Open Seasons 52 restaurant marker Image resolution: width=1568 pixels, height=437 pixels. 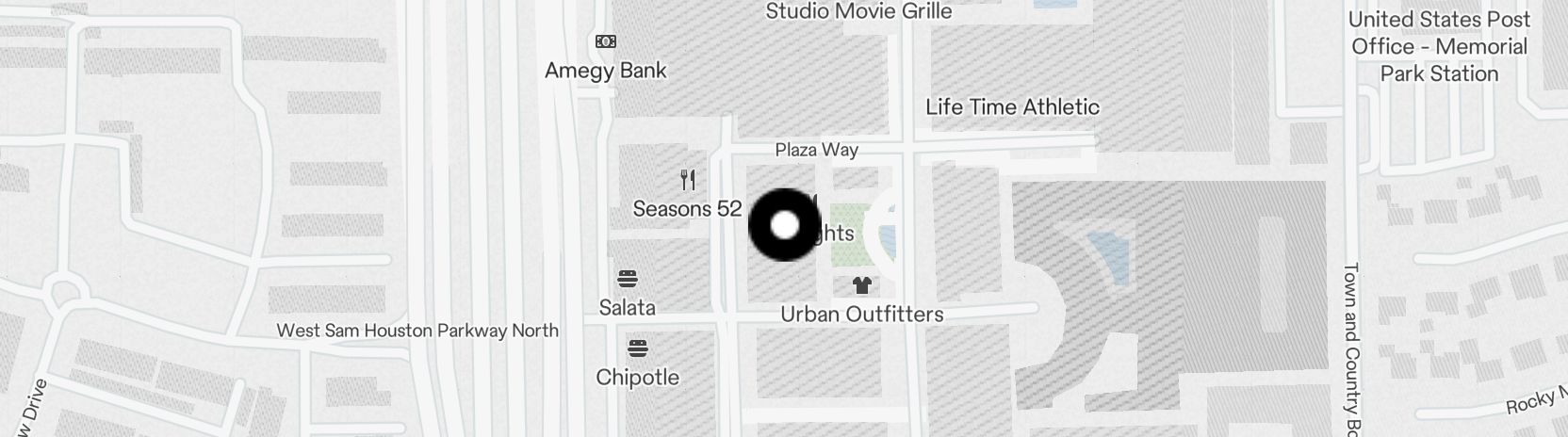tap(688, 180)
